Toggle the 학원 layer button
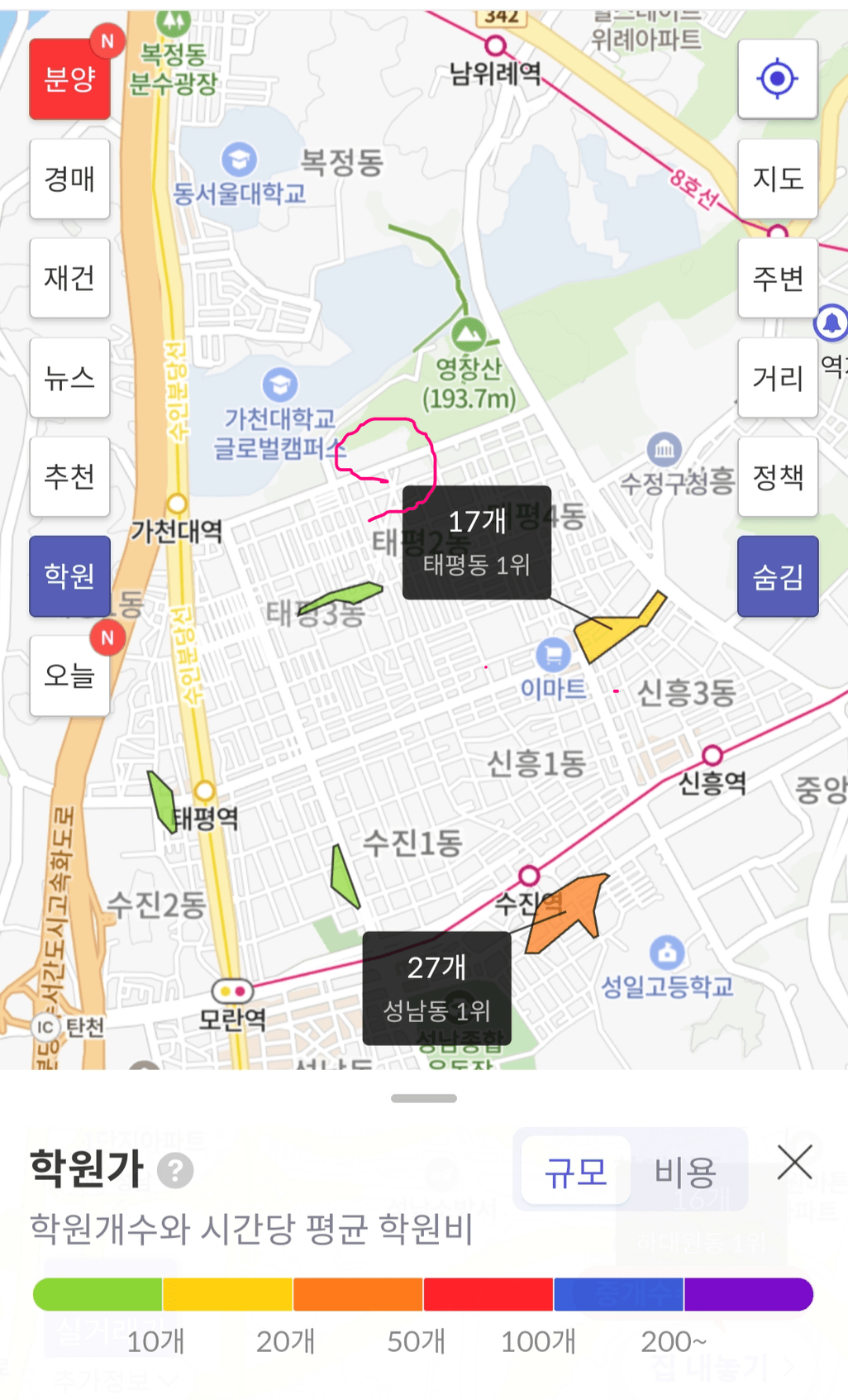848x1400 pixels. (x=70, y=576)
